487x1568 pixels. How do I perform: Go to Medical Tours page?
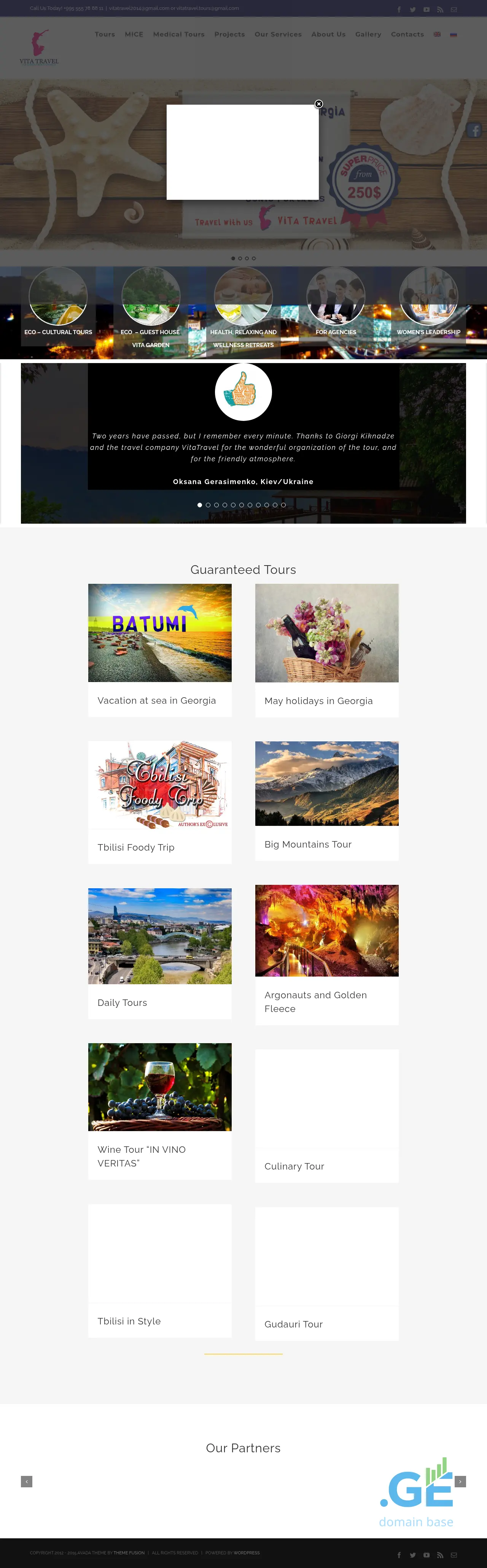pyautogui.click(x=178, y=35)
